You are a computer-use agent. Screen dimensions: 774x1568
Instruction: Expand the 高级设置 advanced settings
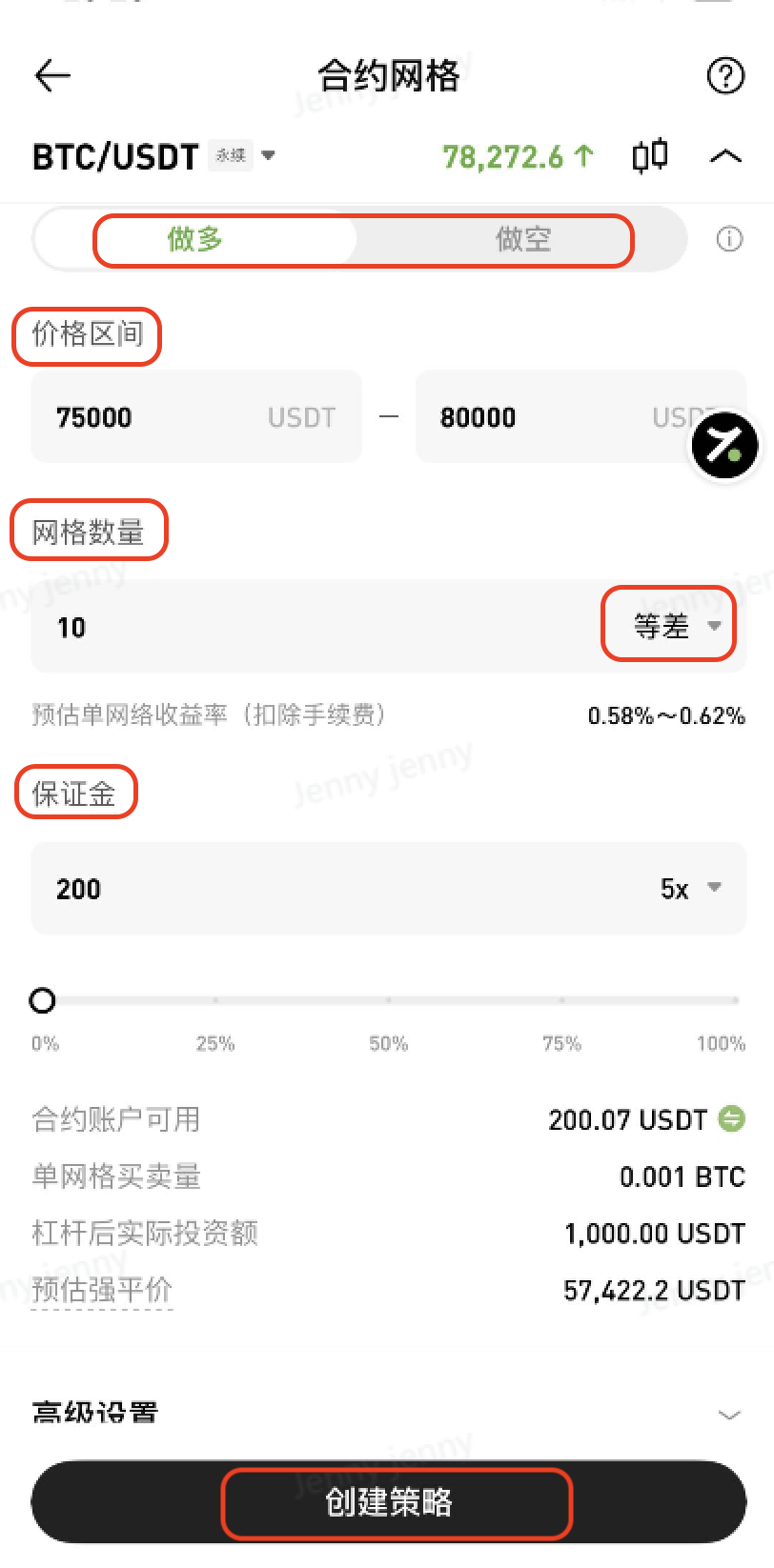click(728, 1415)
